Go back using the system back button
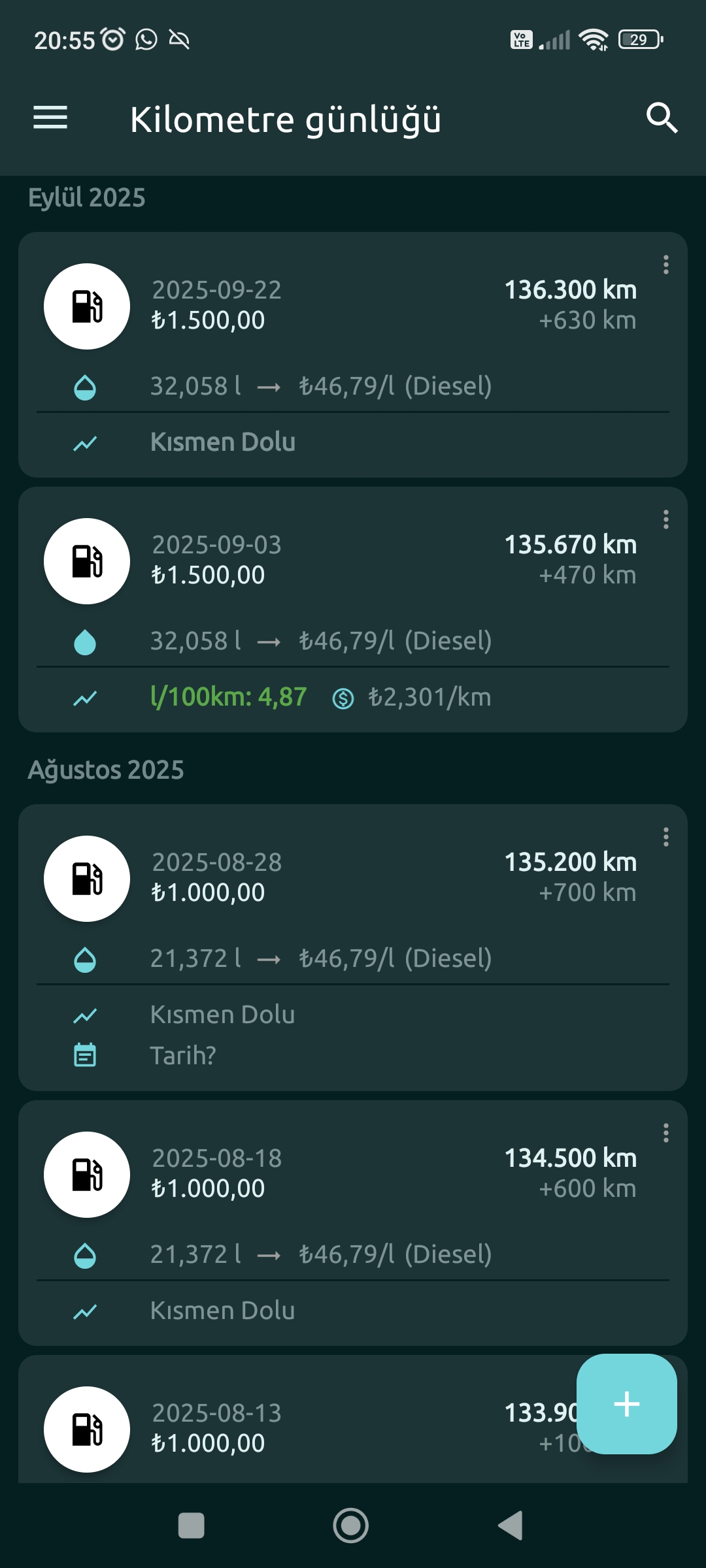 [x=511, y=1526]
